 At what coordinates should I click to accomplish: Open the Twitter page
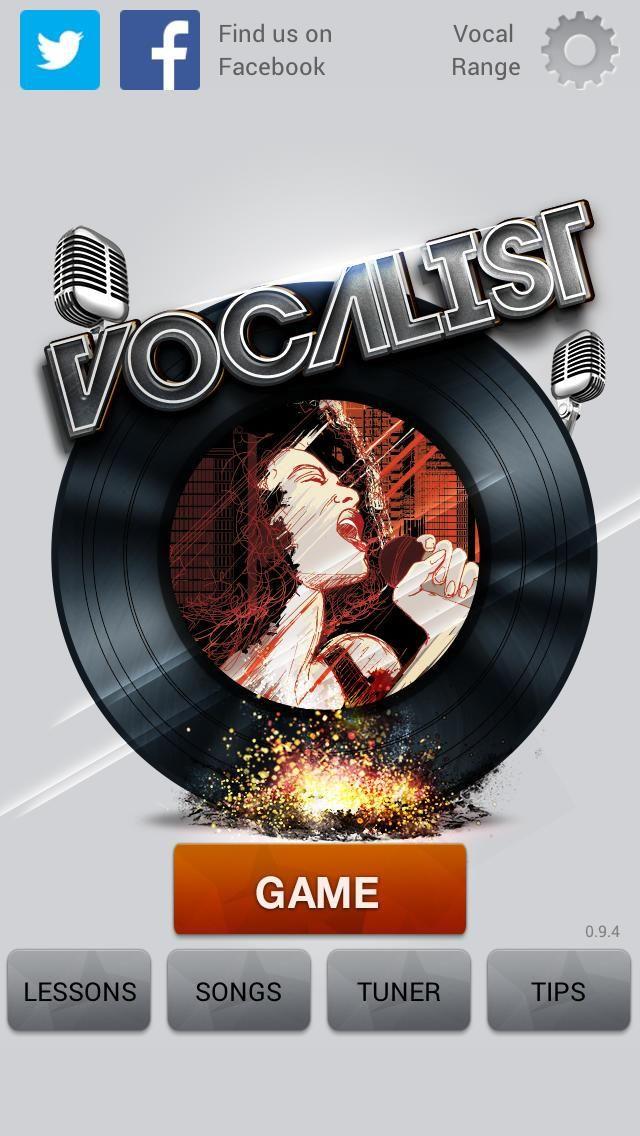pos(60,50)
